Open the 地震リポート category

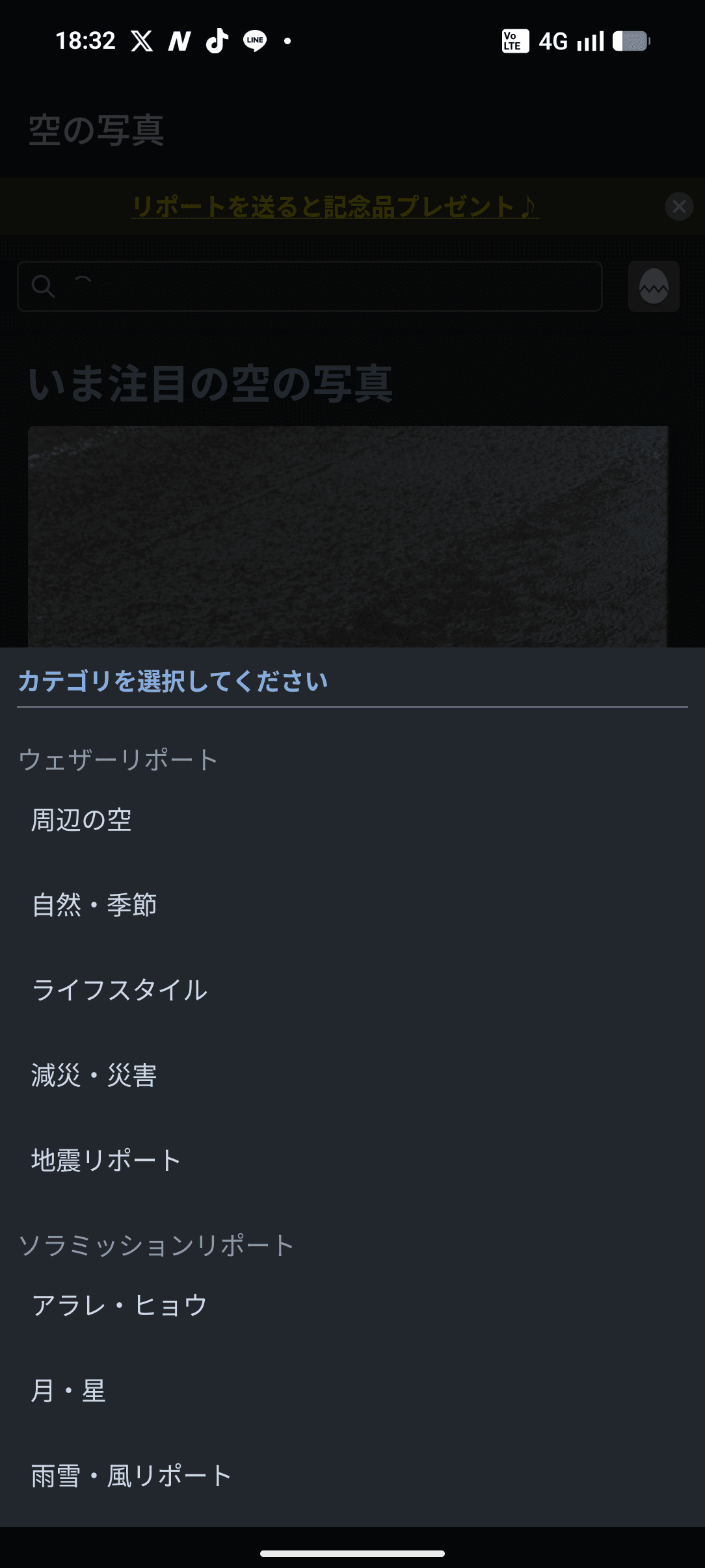tap(106, 1160)
